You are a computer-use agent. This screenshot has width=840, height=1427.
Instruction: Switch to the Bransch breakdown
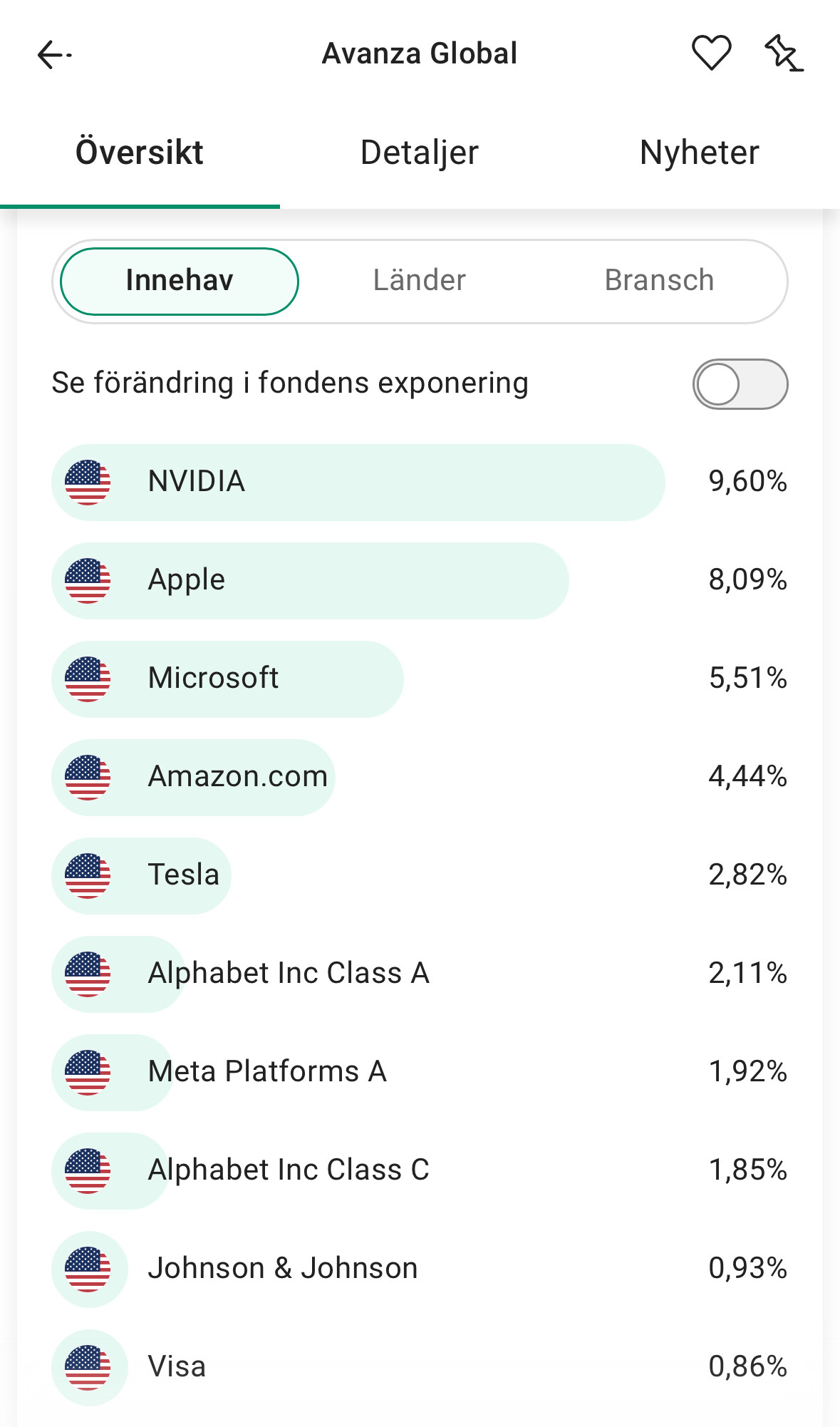(659, 281)
